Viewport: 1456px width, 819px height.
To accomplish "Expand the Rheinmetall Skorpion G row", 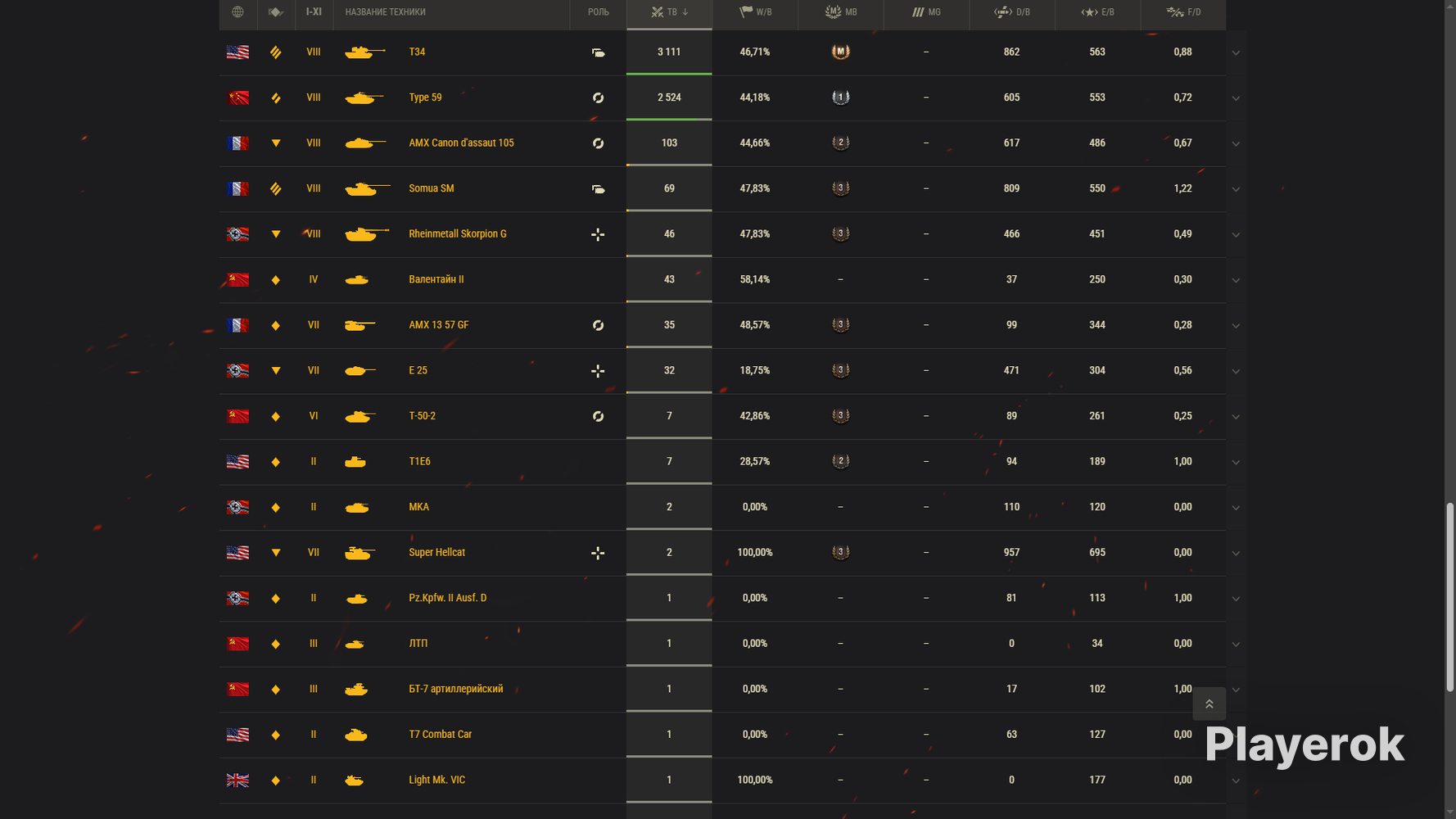I will [x=1236, y=234].
